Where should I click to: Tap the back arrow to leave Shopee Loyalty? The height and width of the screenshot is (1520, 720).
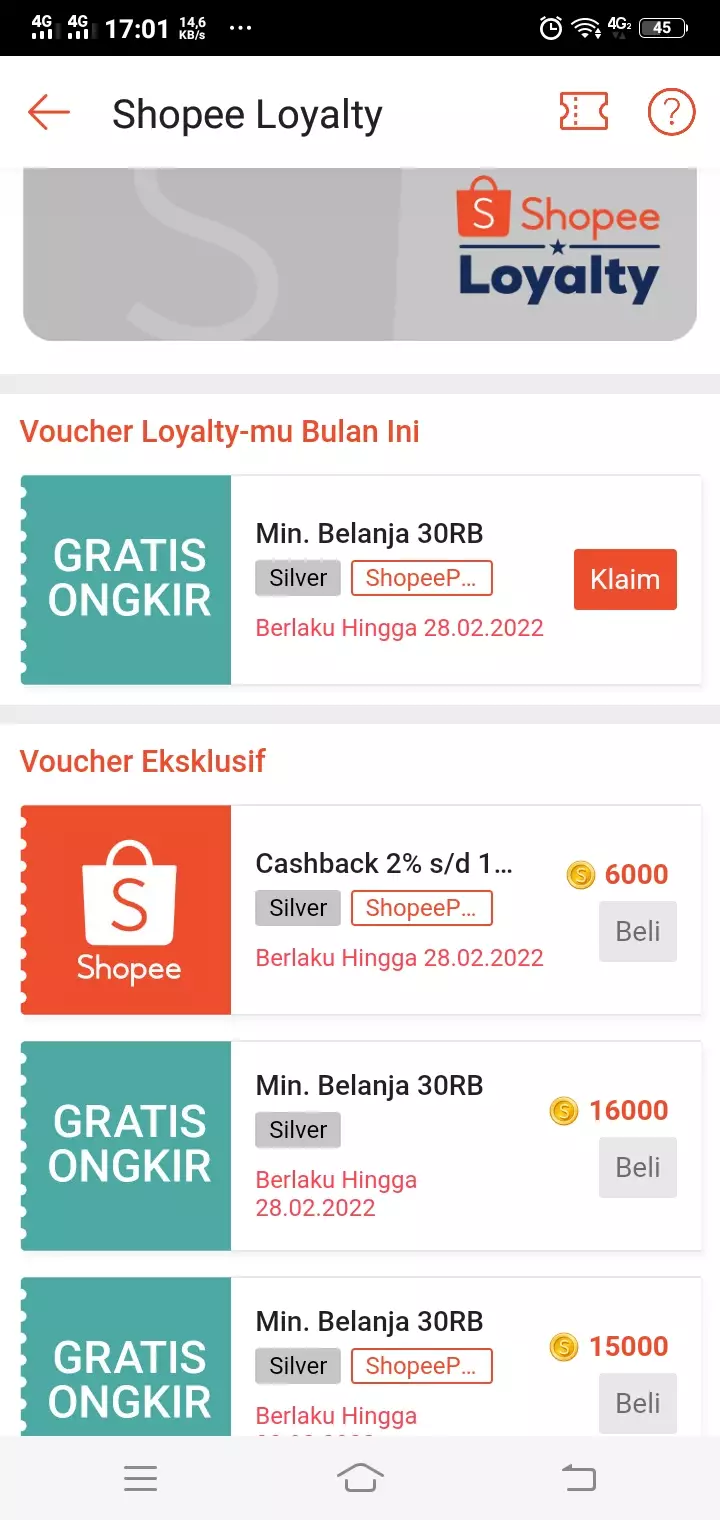click(47, 112)
